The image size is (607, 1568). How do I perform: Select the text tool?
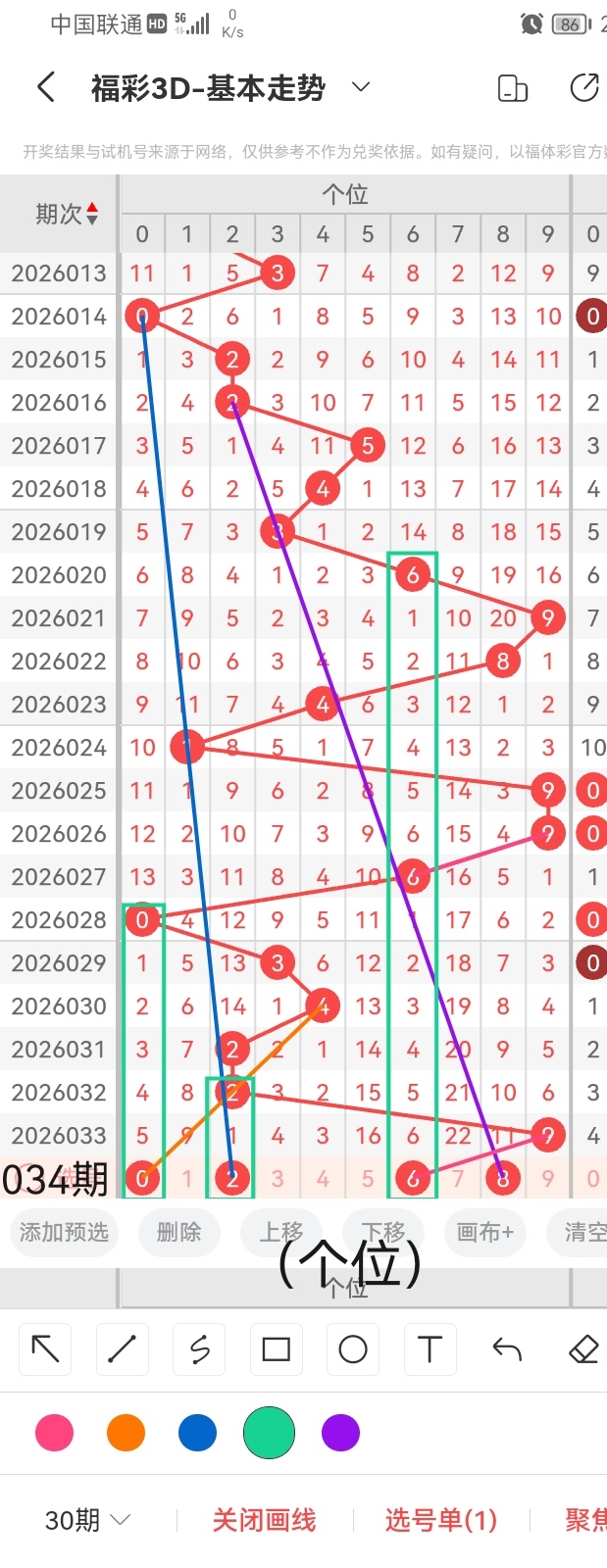coord(430,1349)
